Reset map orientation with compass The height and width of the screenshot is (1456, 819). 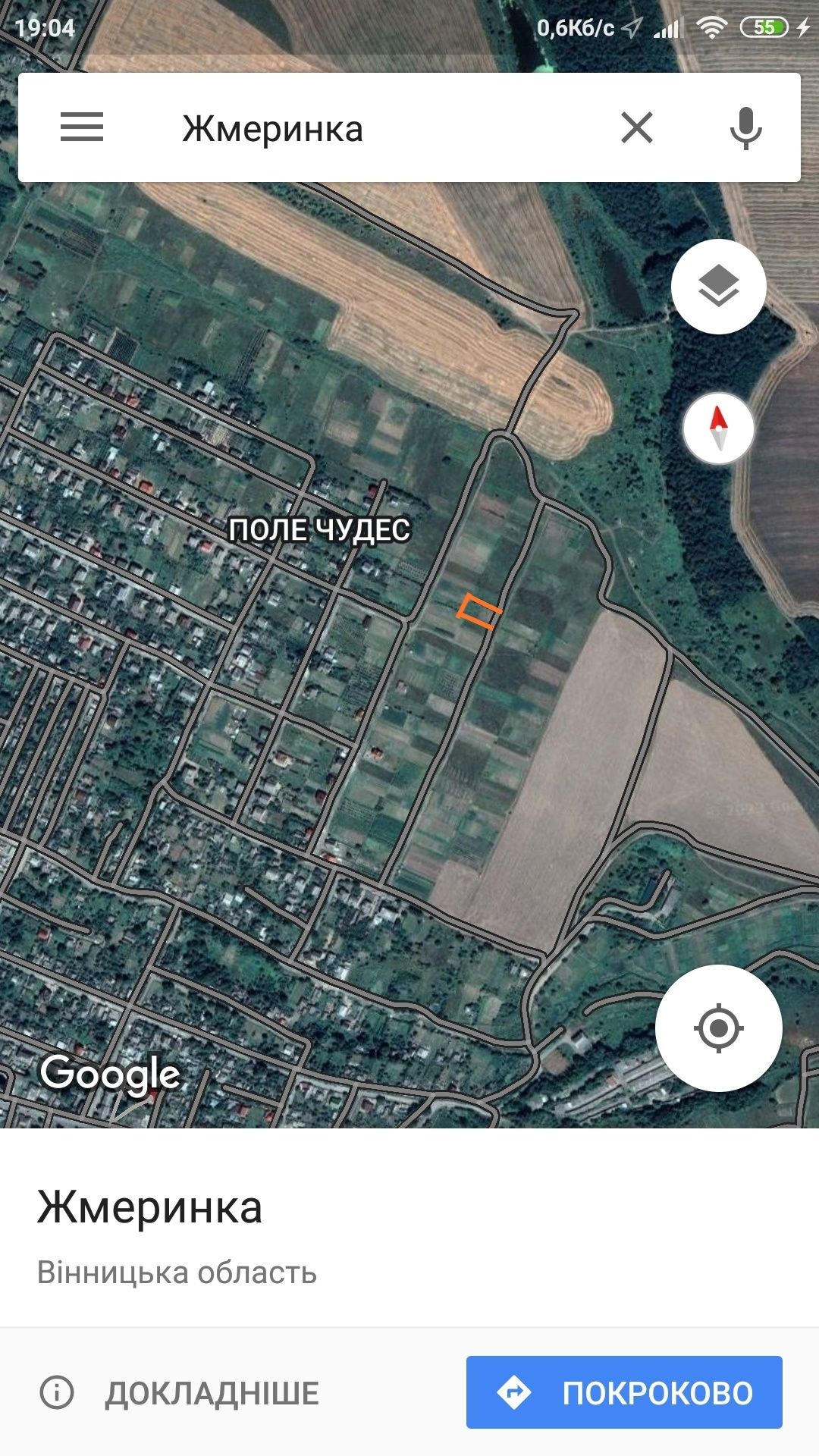718,428
